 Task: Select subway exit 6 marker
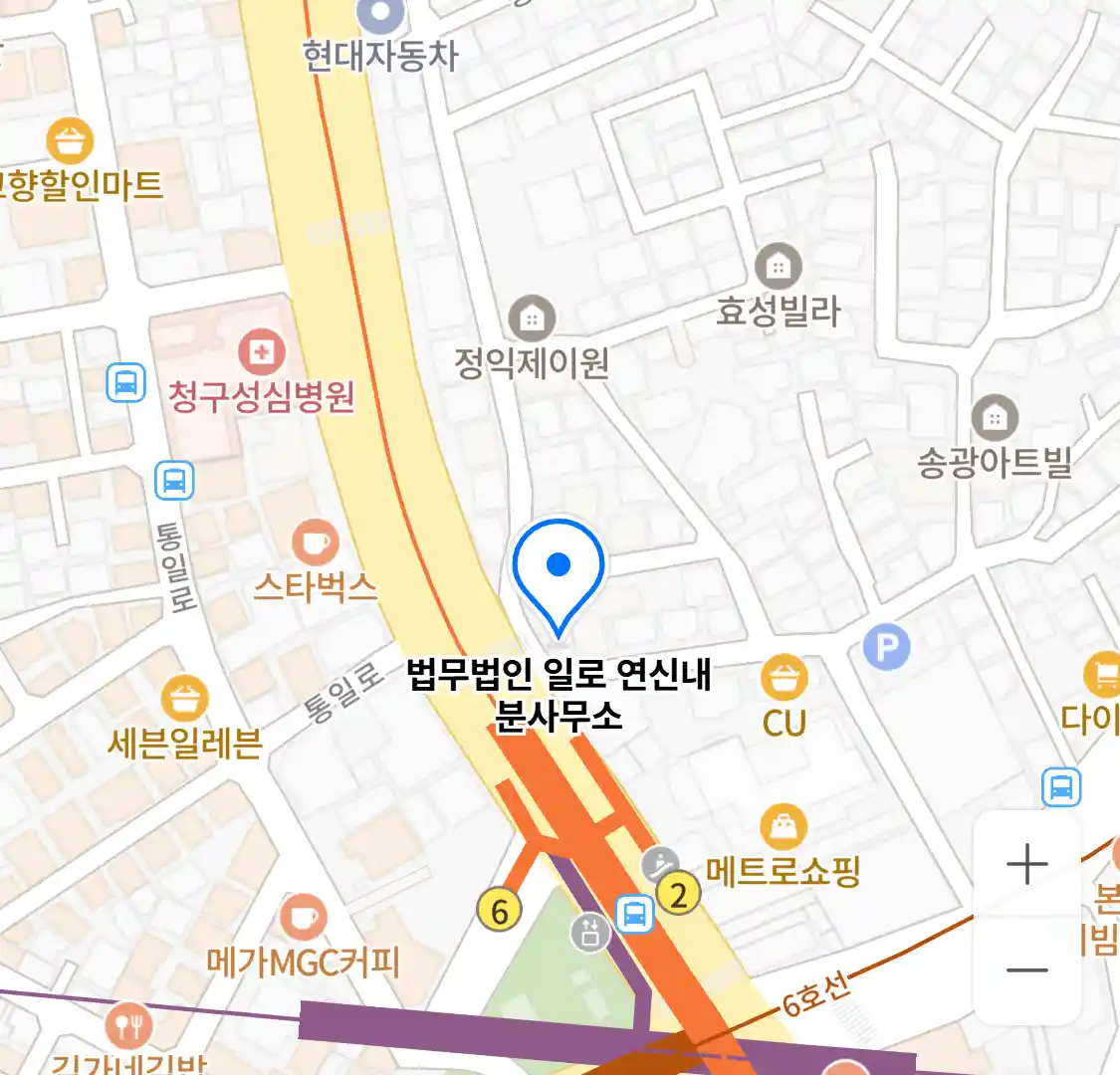click(x=500, y=910)
